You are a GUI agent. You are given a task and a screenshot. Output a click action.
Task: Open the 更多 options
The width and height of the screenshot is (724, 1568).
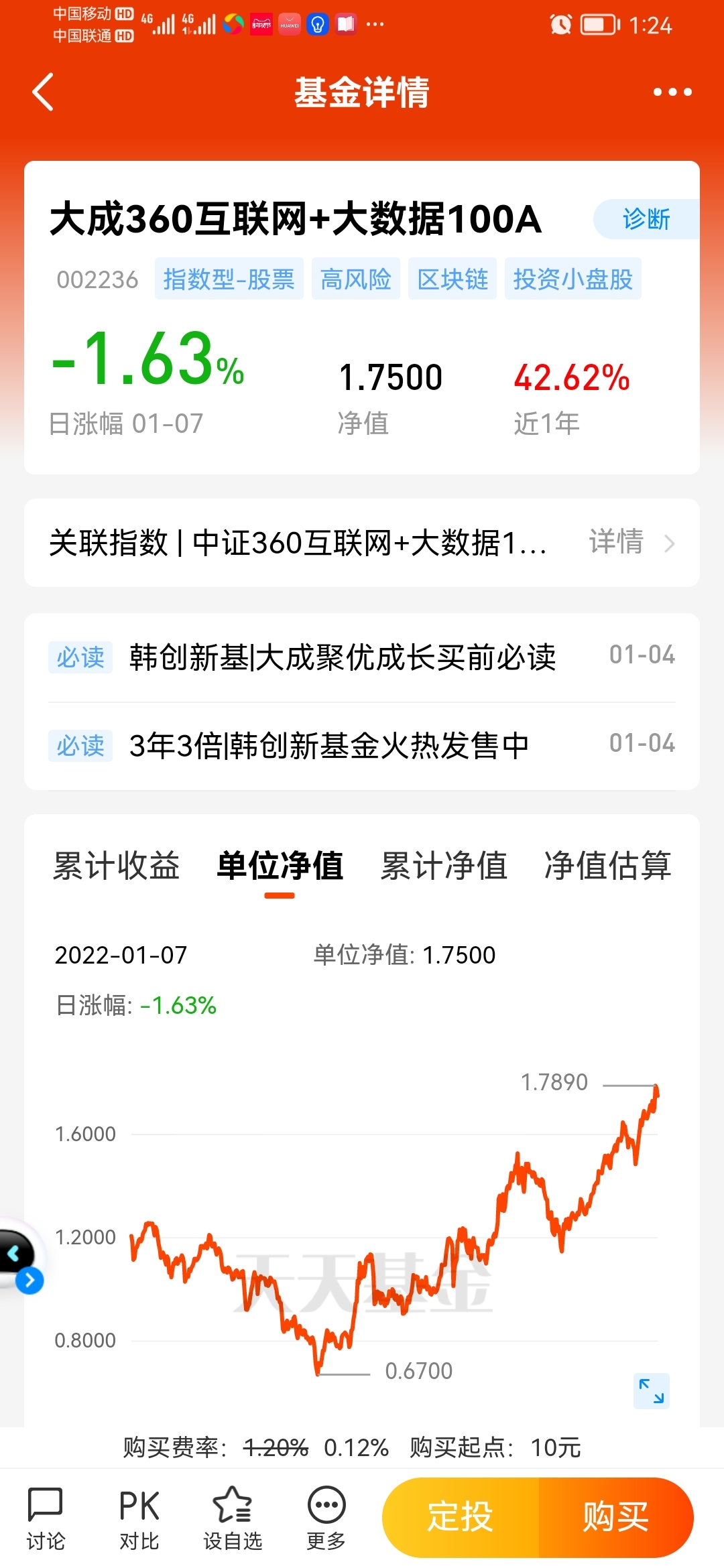pyautogui.click(x=326, y=1518)
